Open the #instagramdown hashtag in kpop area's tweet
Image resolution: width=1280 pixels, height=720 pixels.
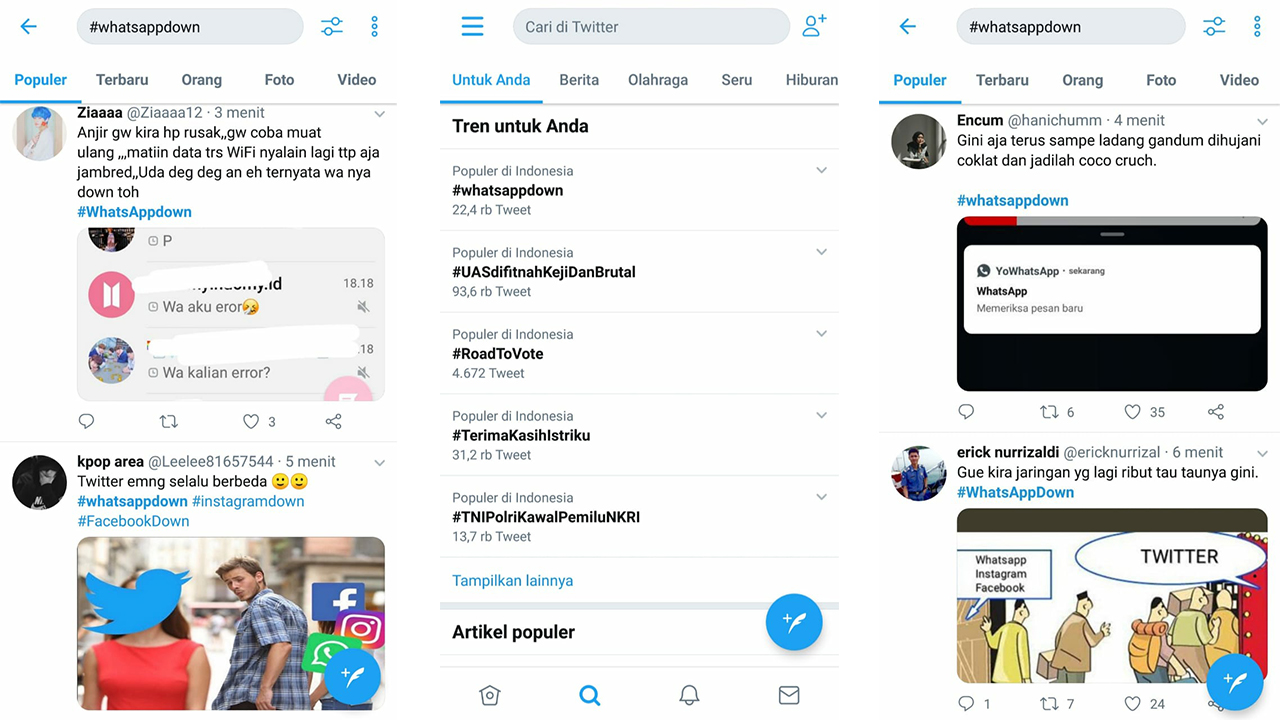[x=248, y=501]
